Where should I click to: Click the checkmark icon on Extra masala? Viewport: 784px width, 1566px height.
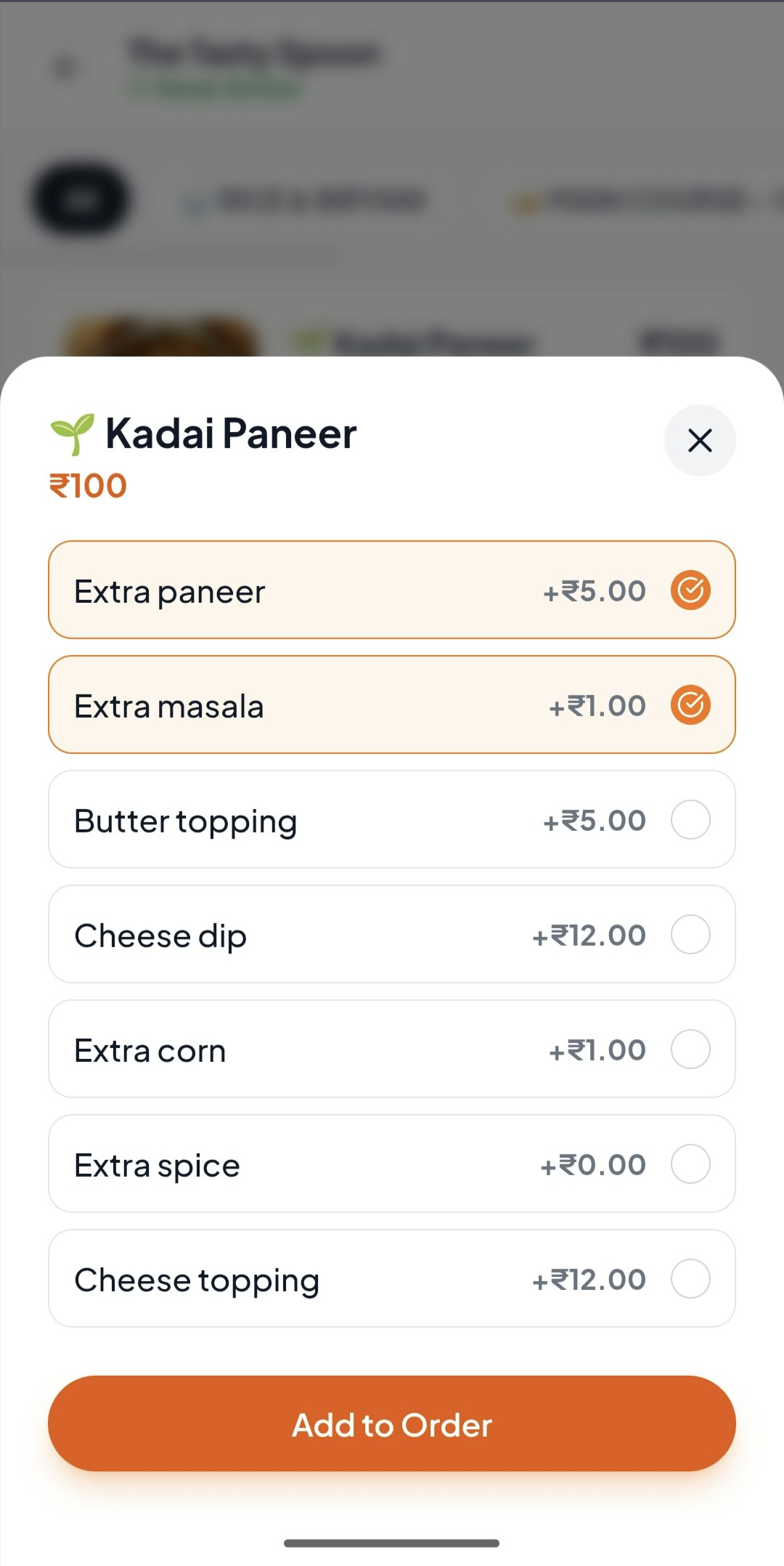(x=690, y=705)
